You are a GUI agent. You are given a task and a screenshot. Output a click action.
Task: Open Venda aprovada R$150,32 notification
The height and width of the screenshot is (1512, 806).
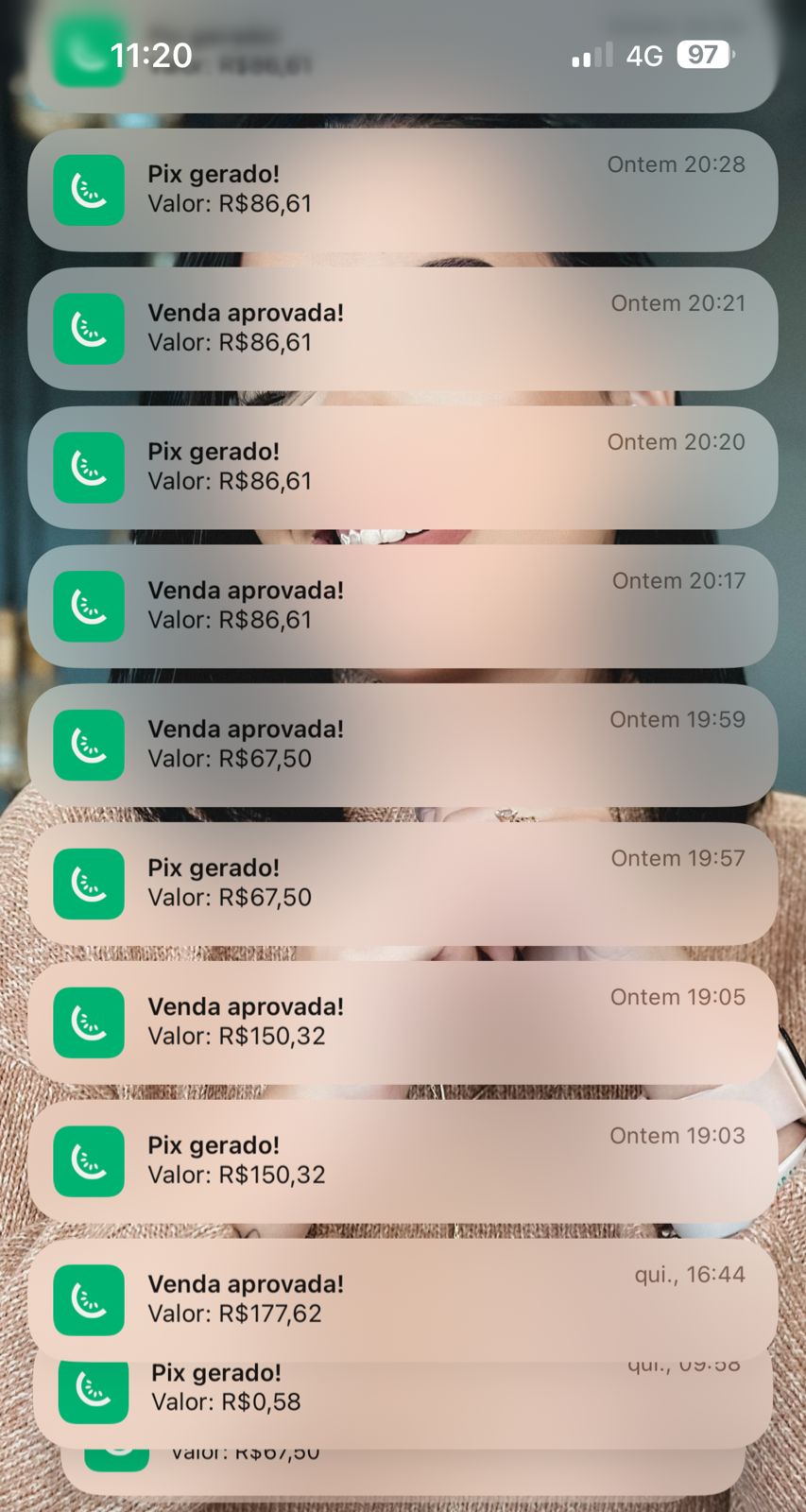tap(403, 1022)
